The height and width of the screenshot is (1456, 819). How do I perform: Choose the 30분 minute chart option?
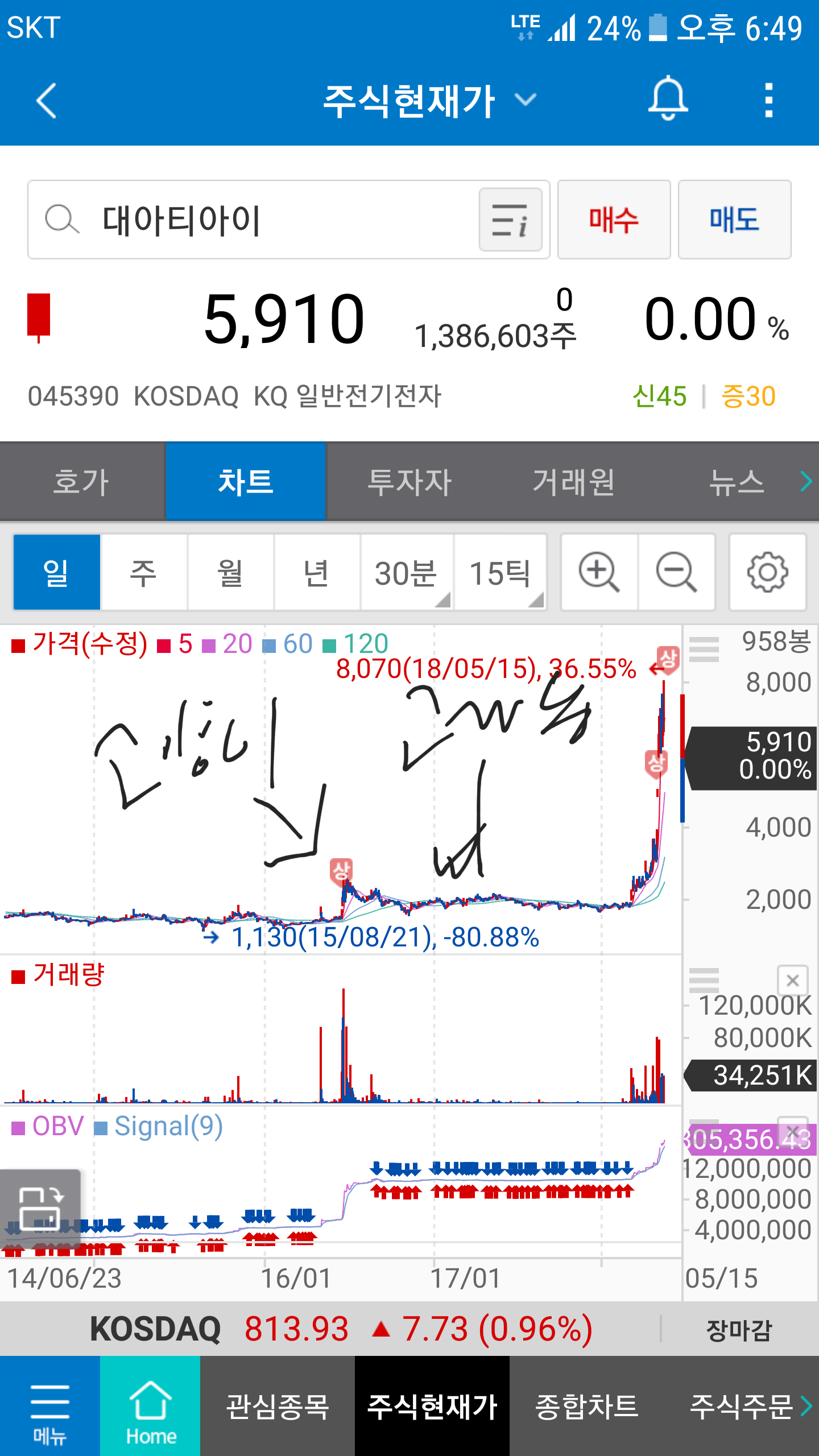(x=407, y=572)
